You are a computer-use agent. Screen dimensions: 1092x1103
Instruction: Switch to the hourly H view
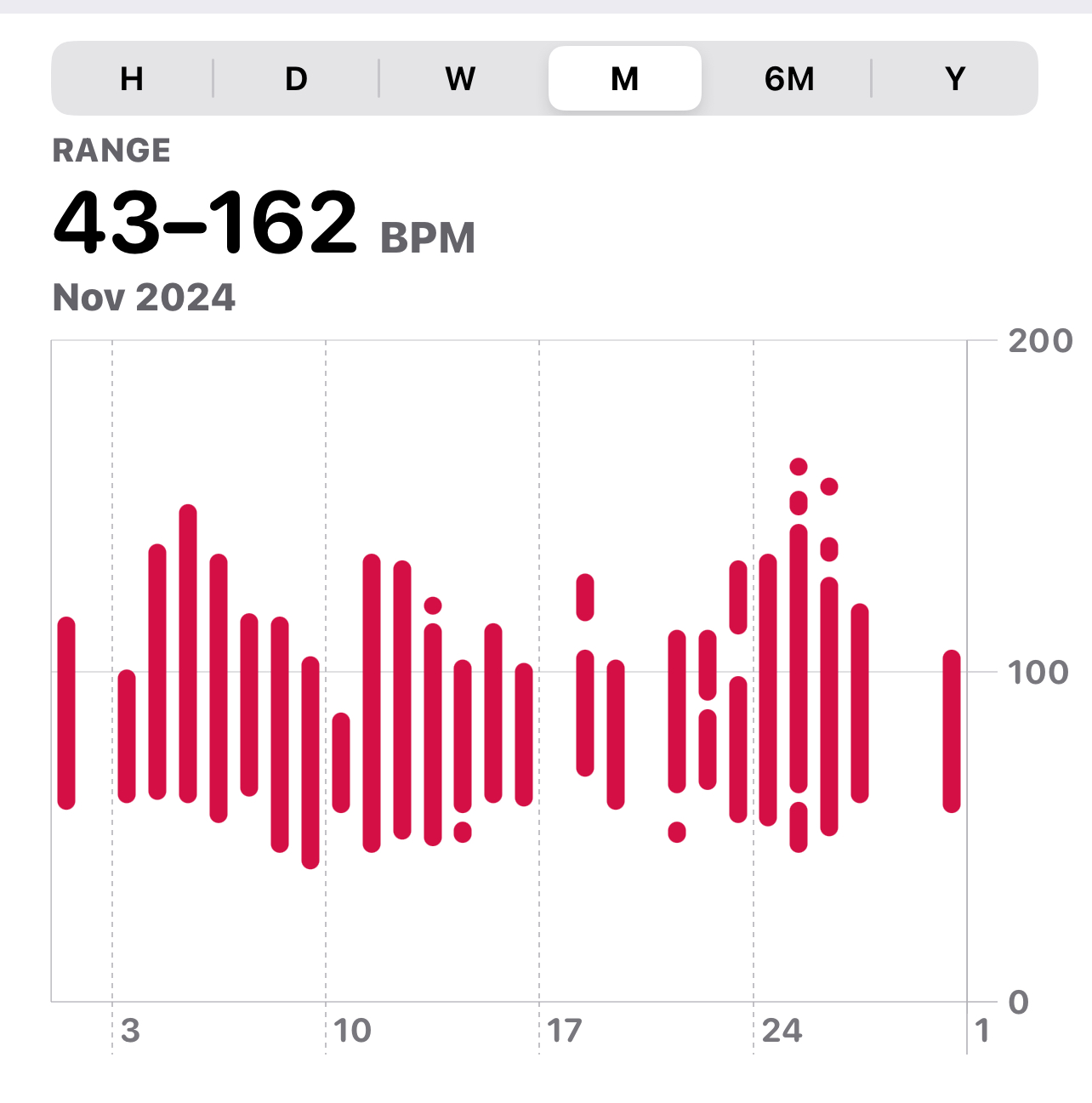(x=132, y=79)
